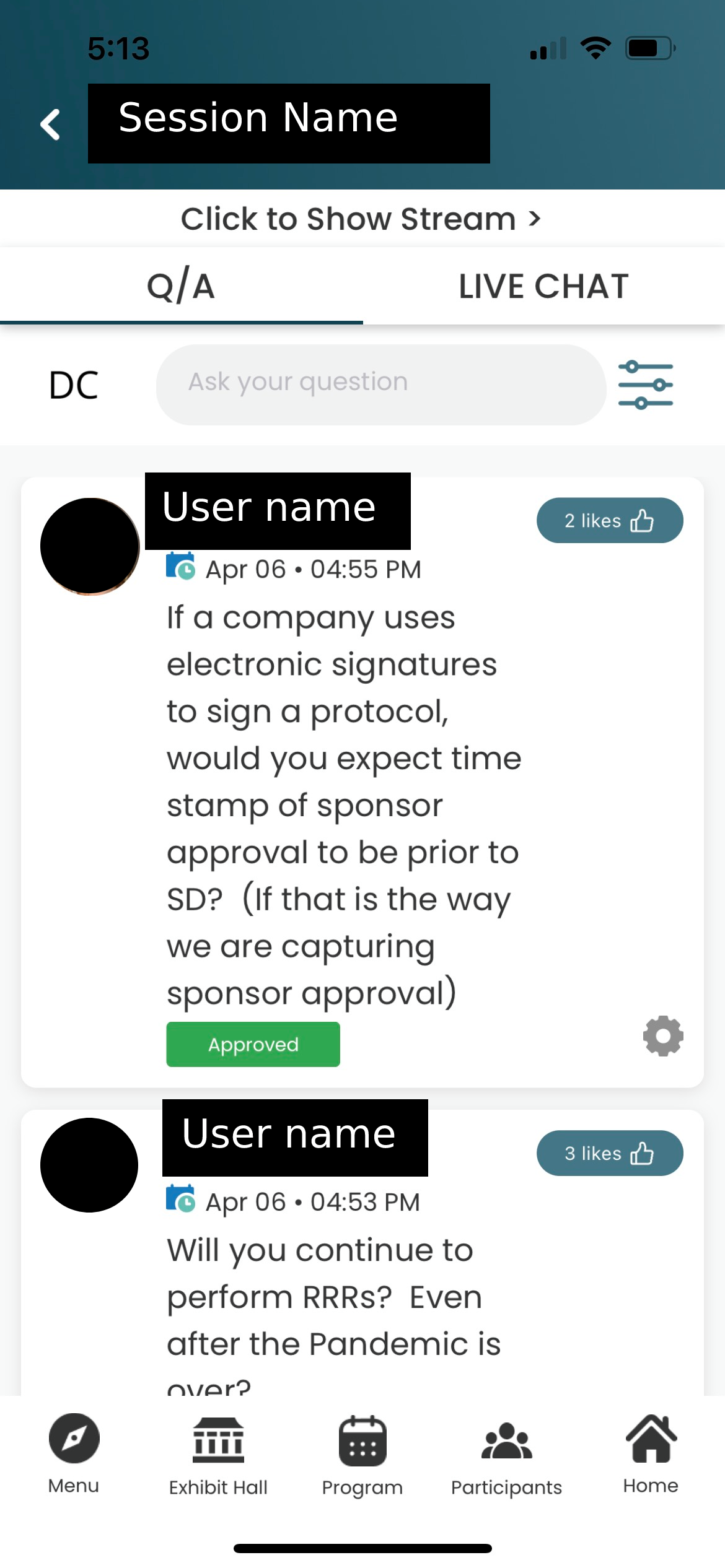Open the question filter settings icon
The image size is (725, 1568).
(x=646, y=385)
